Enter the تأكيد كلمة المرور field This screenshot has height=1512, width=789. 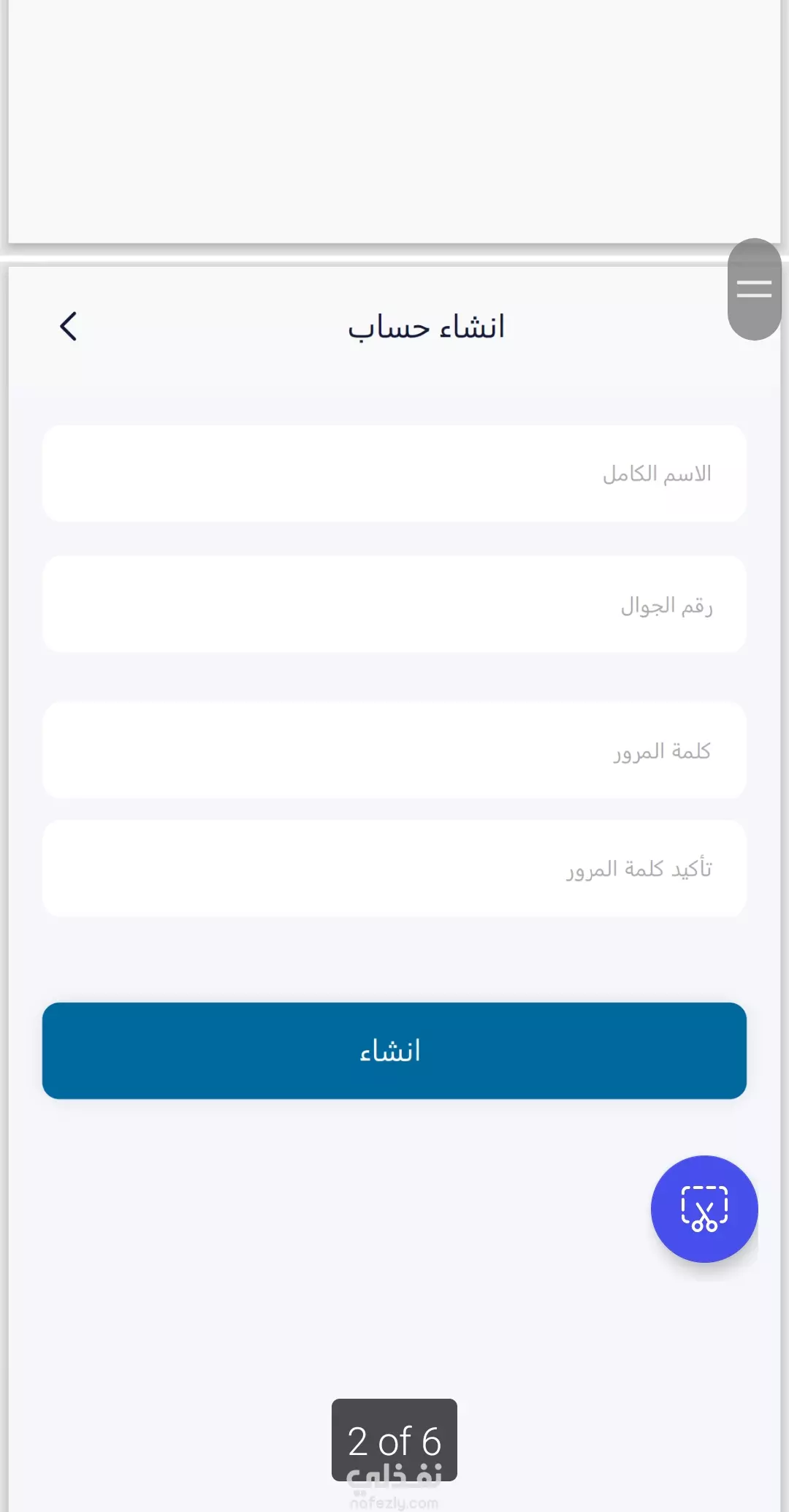pyautogui.click(x=394, y=868)
